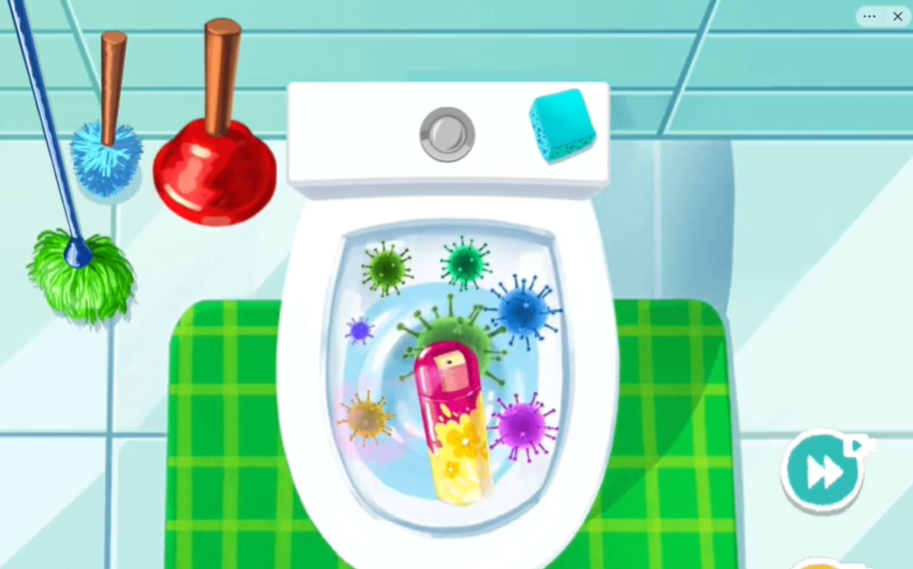Image resolution: width=913 pixels, height=569 pixels.
Task: Close the mini program window
Action: 897,16
